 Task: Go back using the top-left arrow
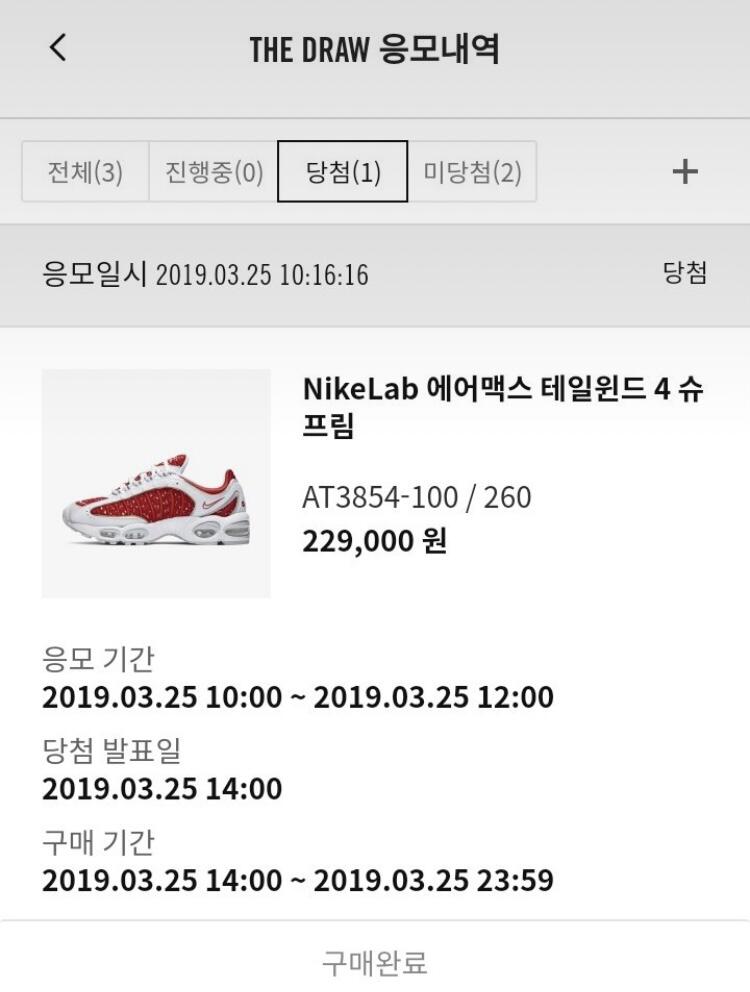(x=58, y=48)
